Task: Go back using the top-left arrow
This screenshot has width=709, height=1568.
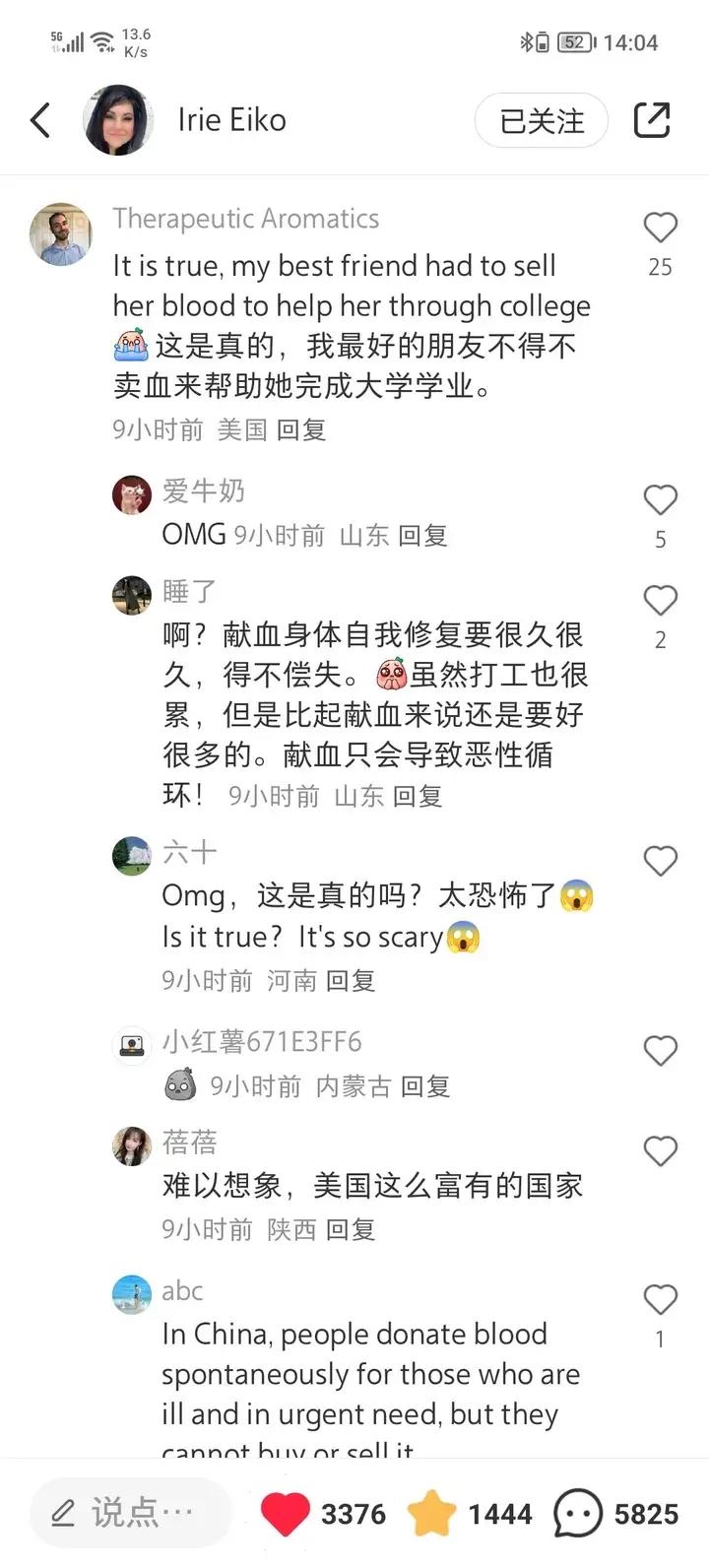Action: click(x=40, y=120)
